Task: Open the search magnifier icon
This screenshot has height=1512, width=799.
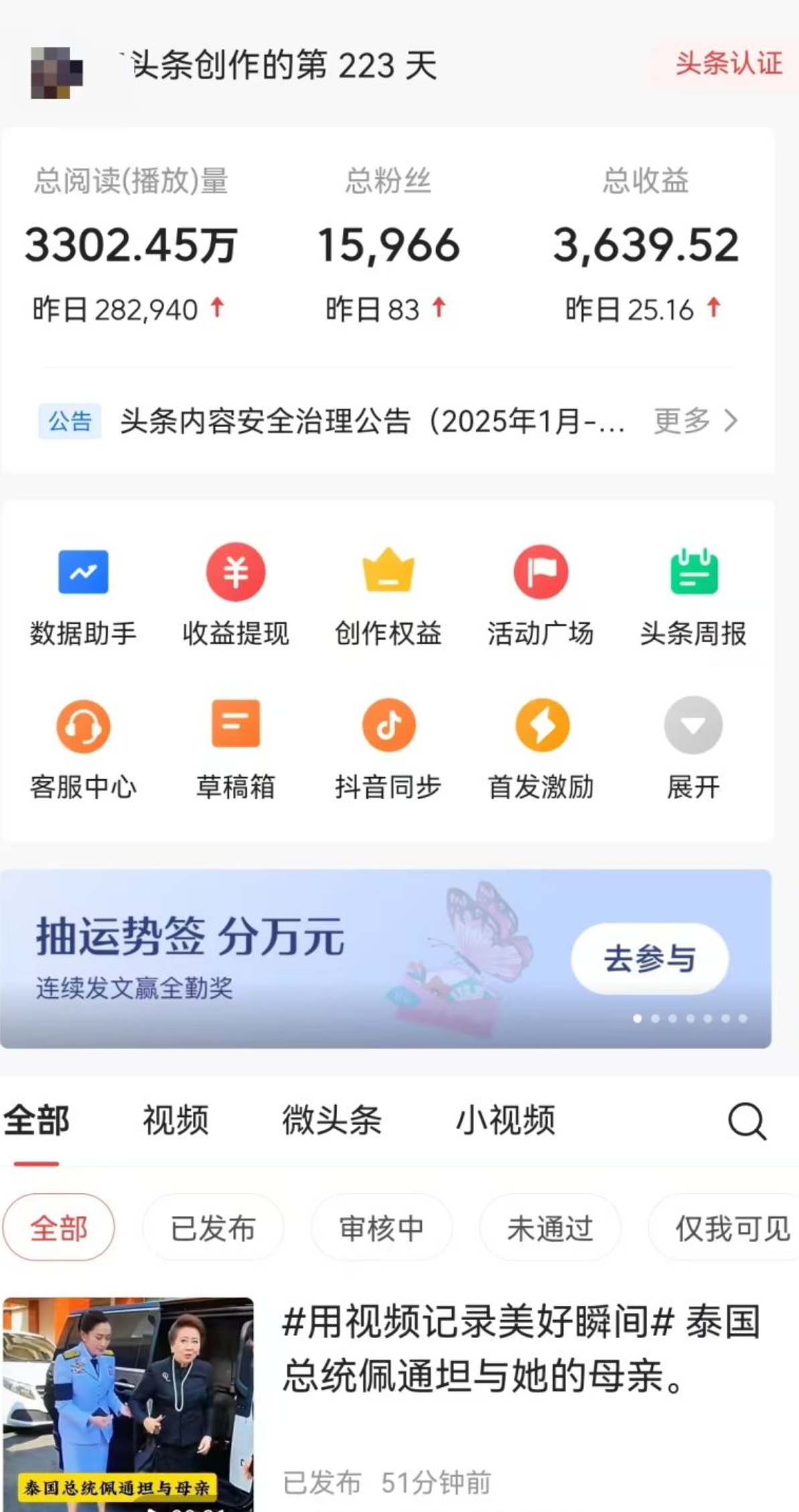Action: 747,1120
